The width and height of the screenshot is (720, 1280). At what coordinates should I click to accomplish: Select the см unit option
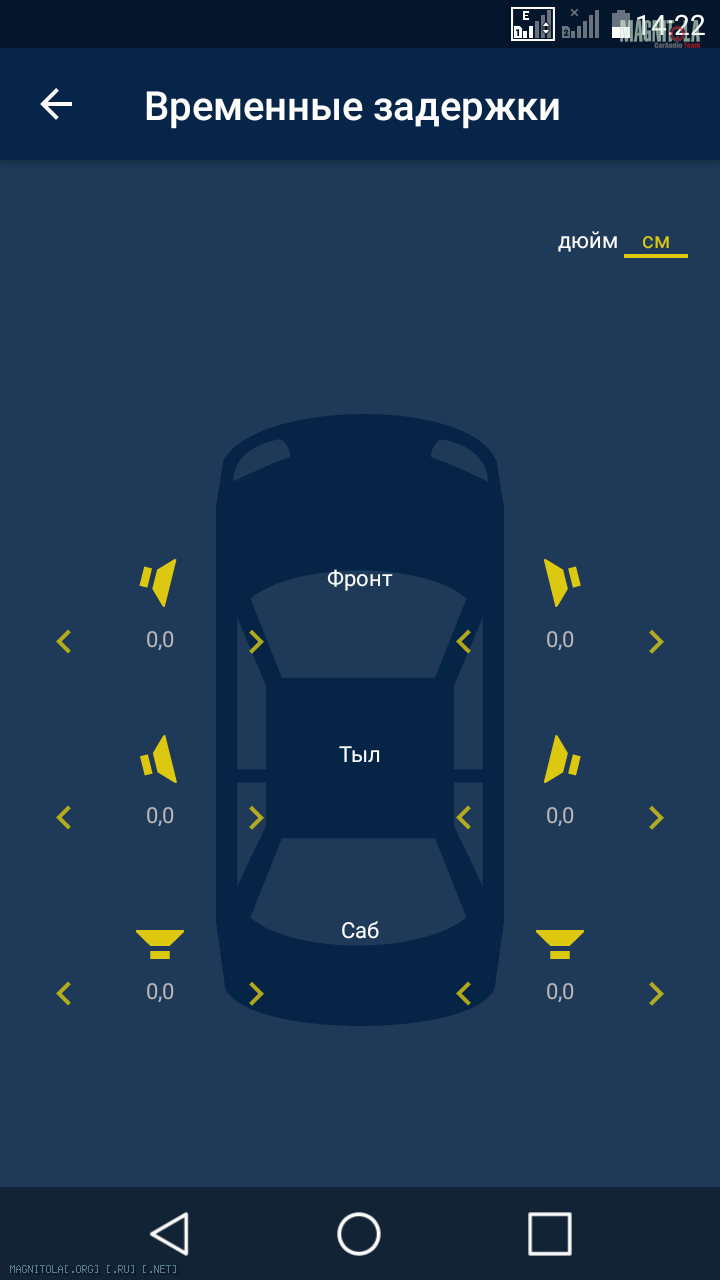pyautogui.click(x=656, y=241)
